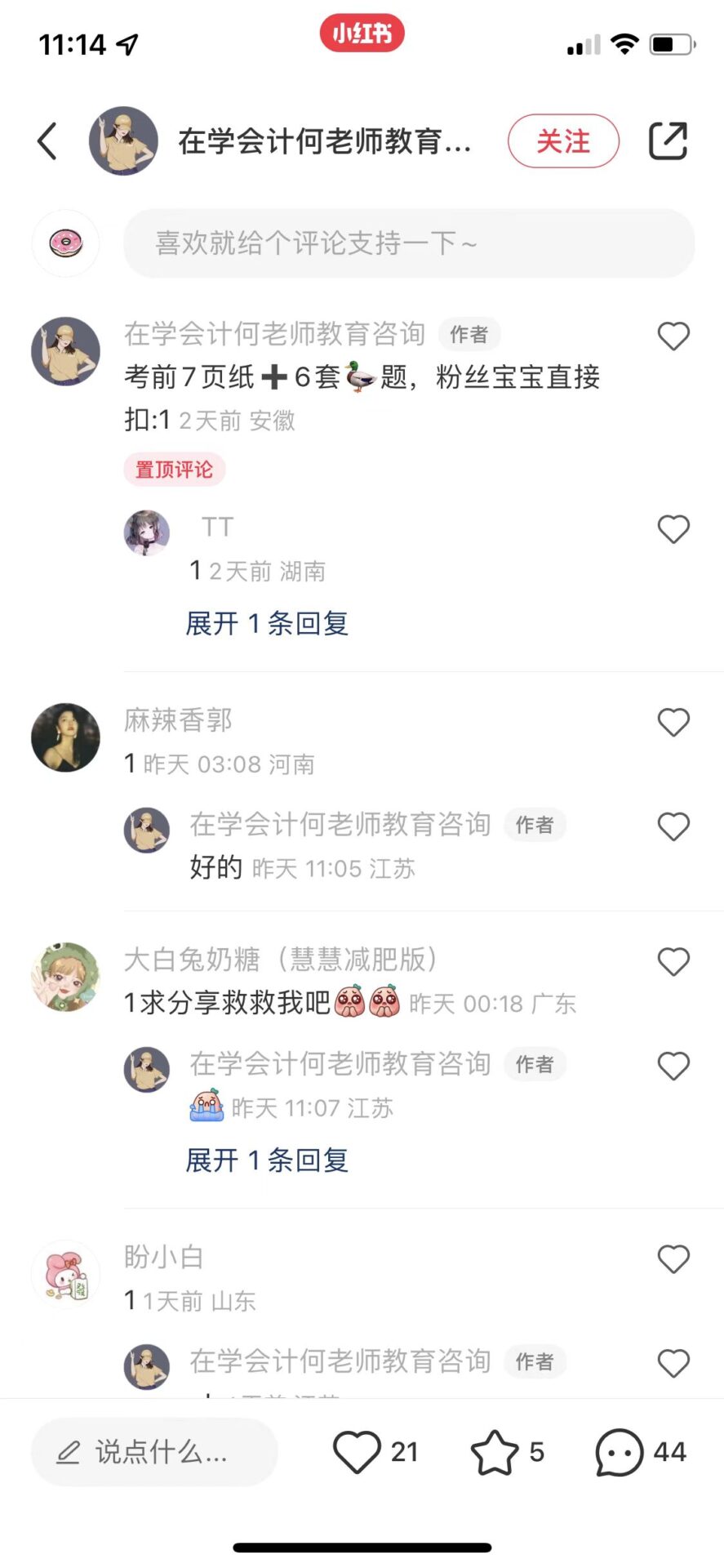The width and height of the screenshot is (724, 1568).
Task: Open 麻辣香郭's profile avatar
Action: tap(65, 737)
